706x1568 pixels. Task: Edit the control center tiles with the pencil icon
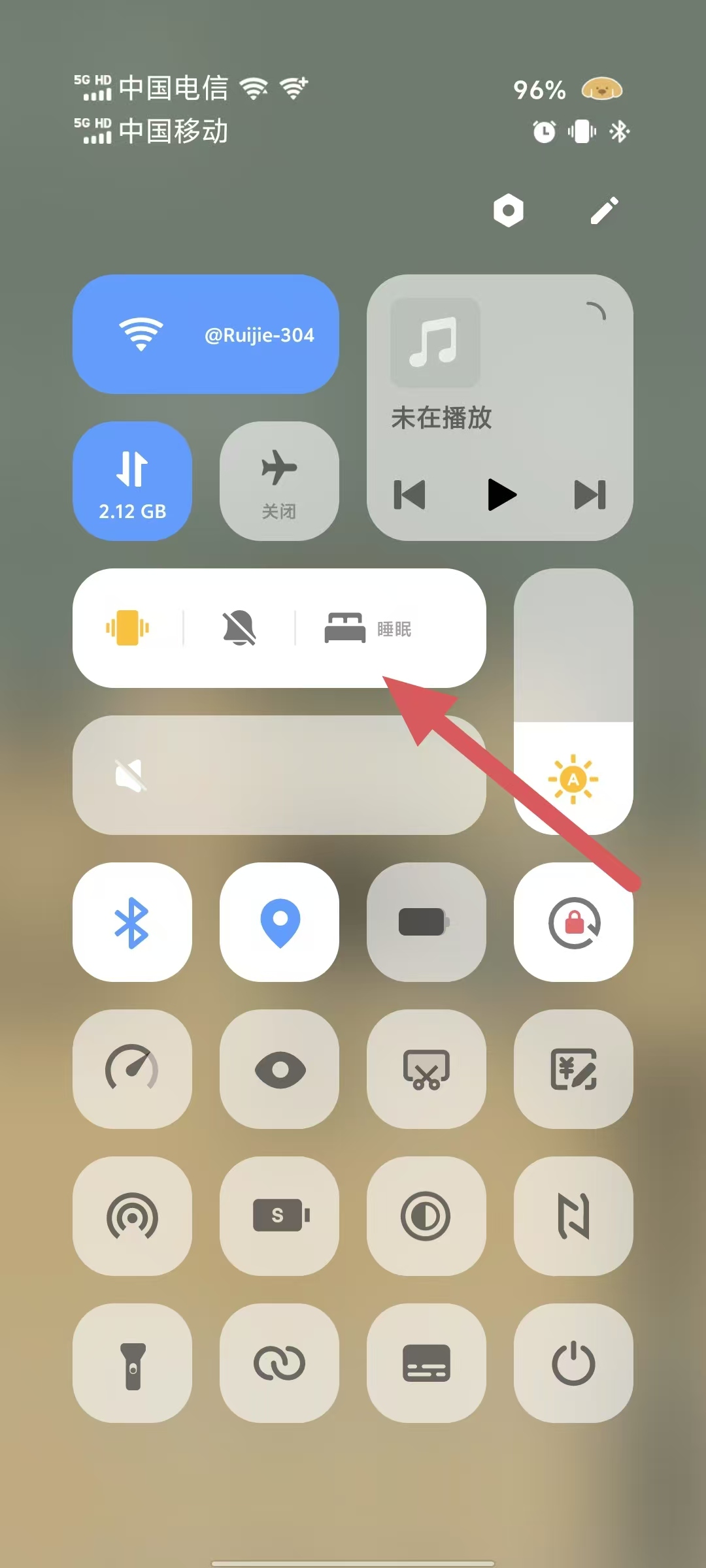pos(604,210)
